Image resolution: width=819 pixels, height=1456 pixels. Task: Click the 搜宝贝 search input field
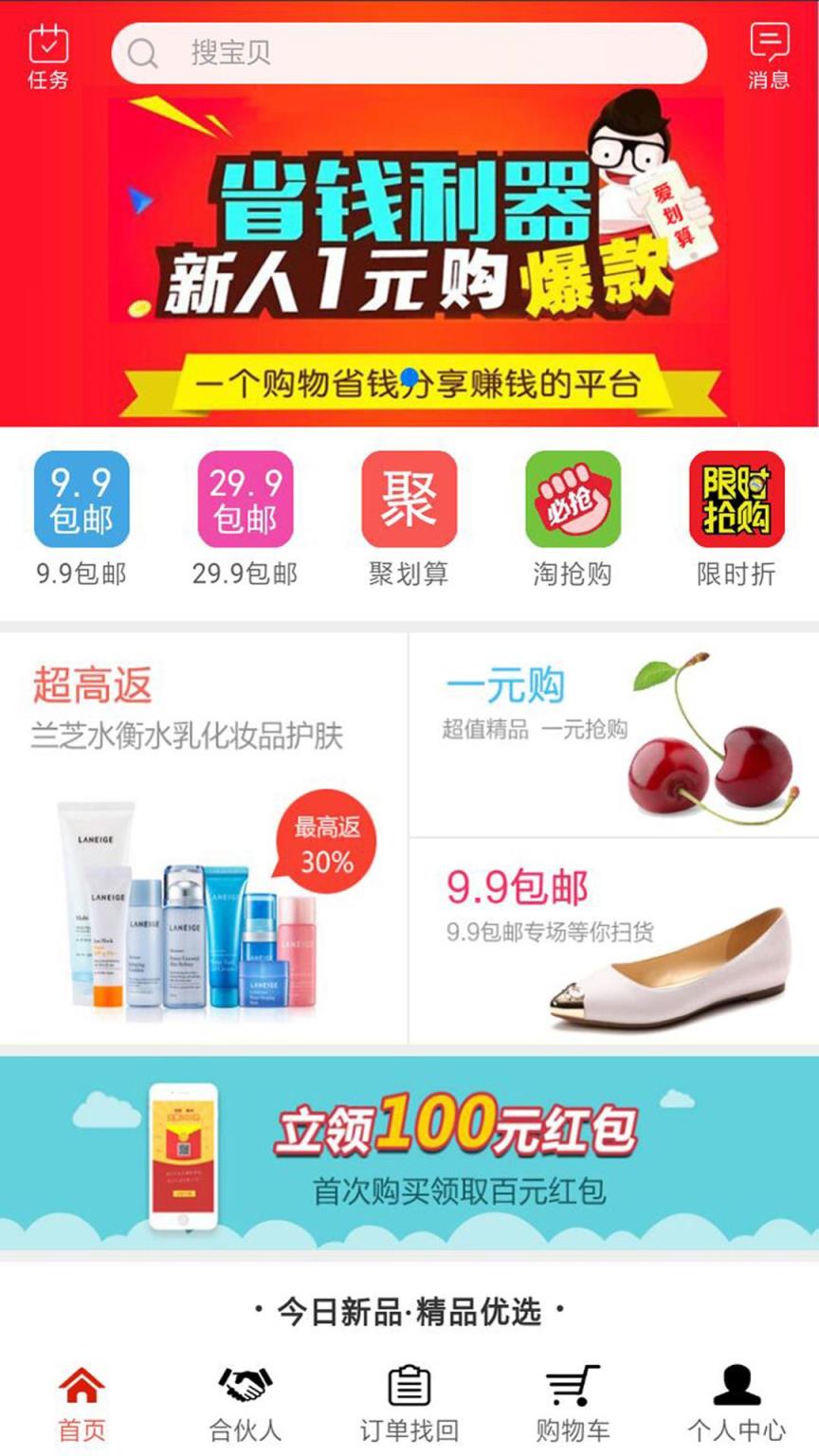coord(409,54)
